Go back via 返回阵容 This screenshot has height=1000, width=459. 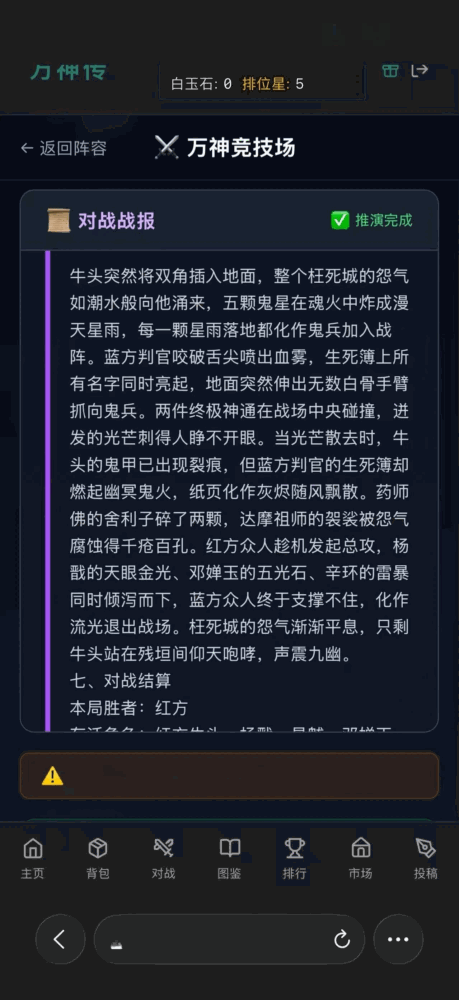point(64,149)
